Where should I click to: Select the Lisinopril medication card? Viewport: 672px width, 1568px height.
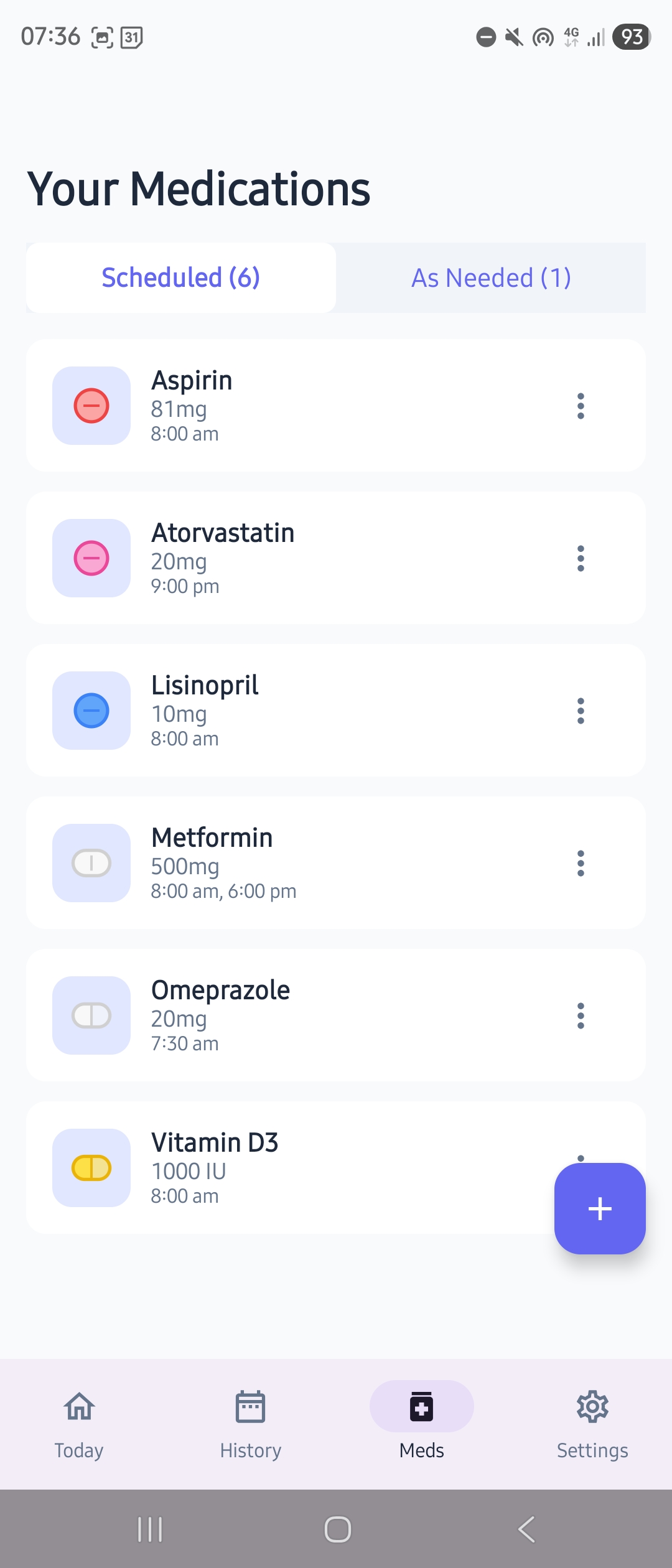click(311, 711)
